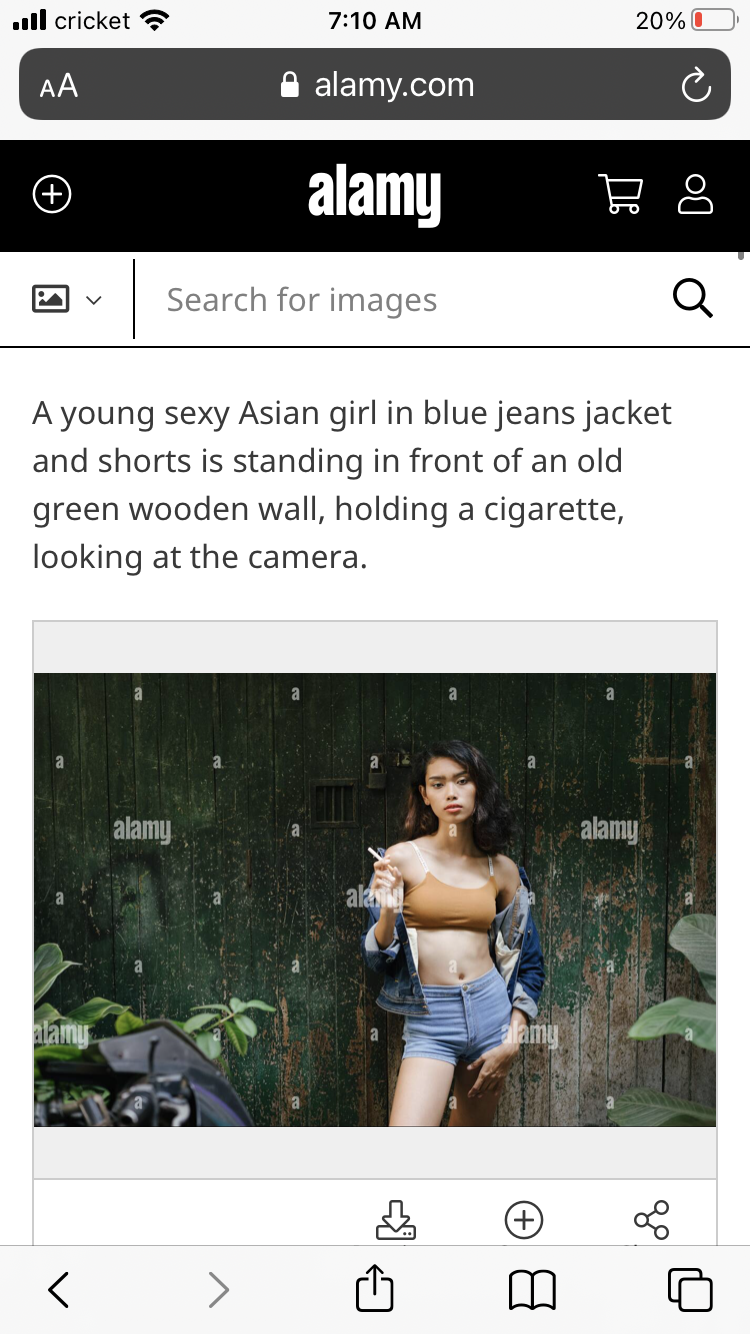Screen dimensions: 750x1334
Task: Go back to previous page in Safari
Action: [59, 1290]
